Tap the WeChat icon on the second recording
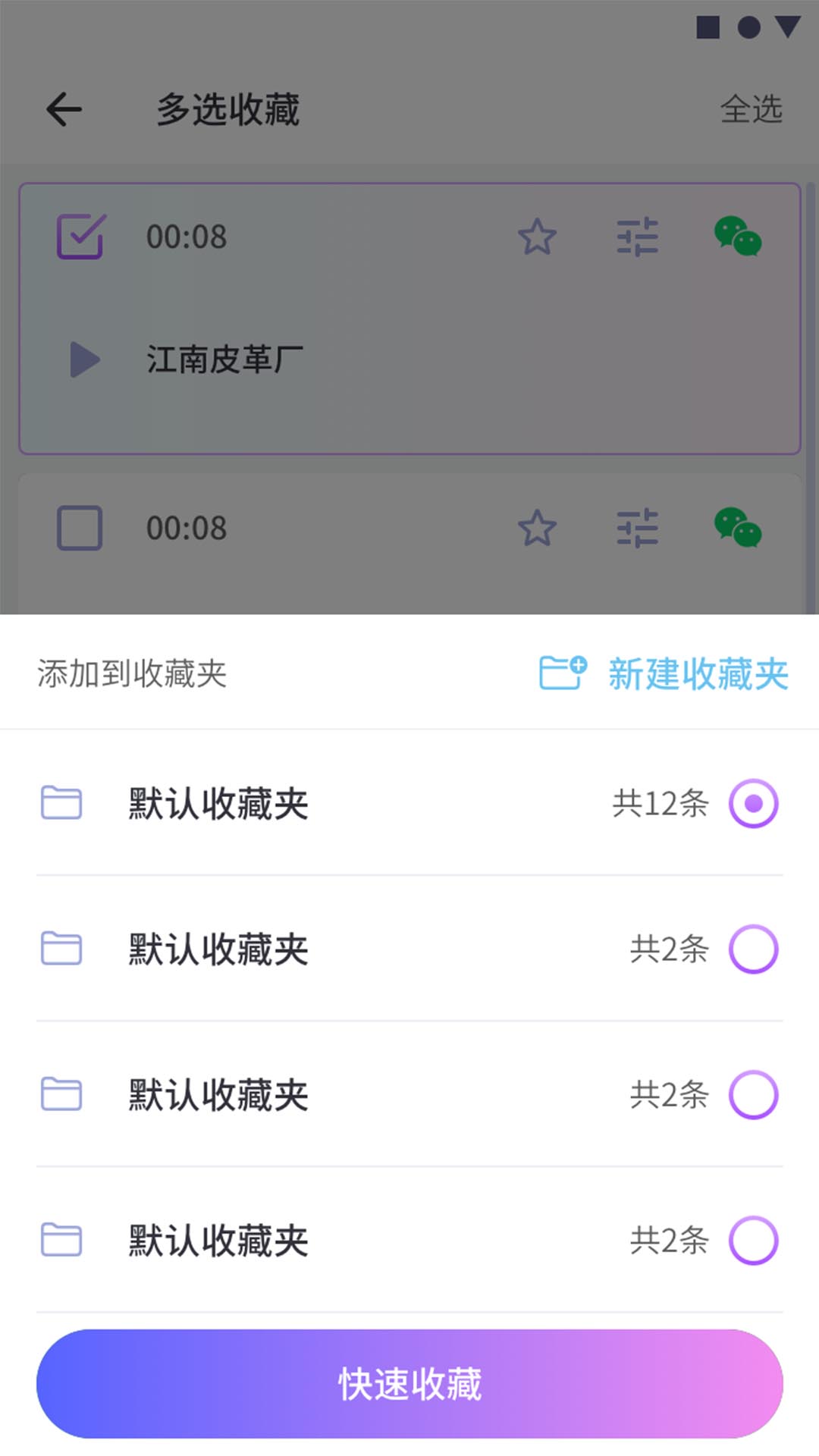Screen dimensions: 819x1456 tap(737, 529)
